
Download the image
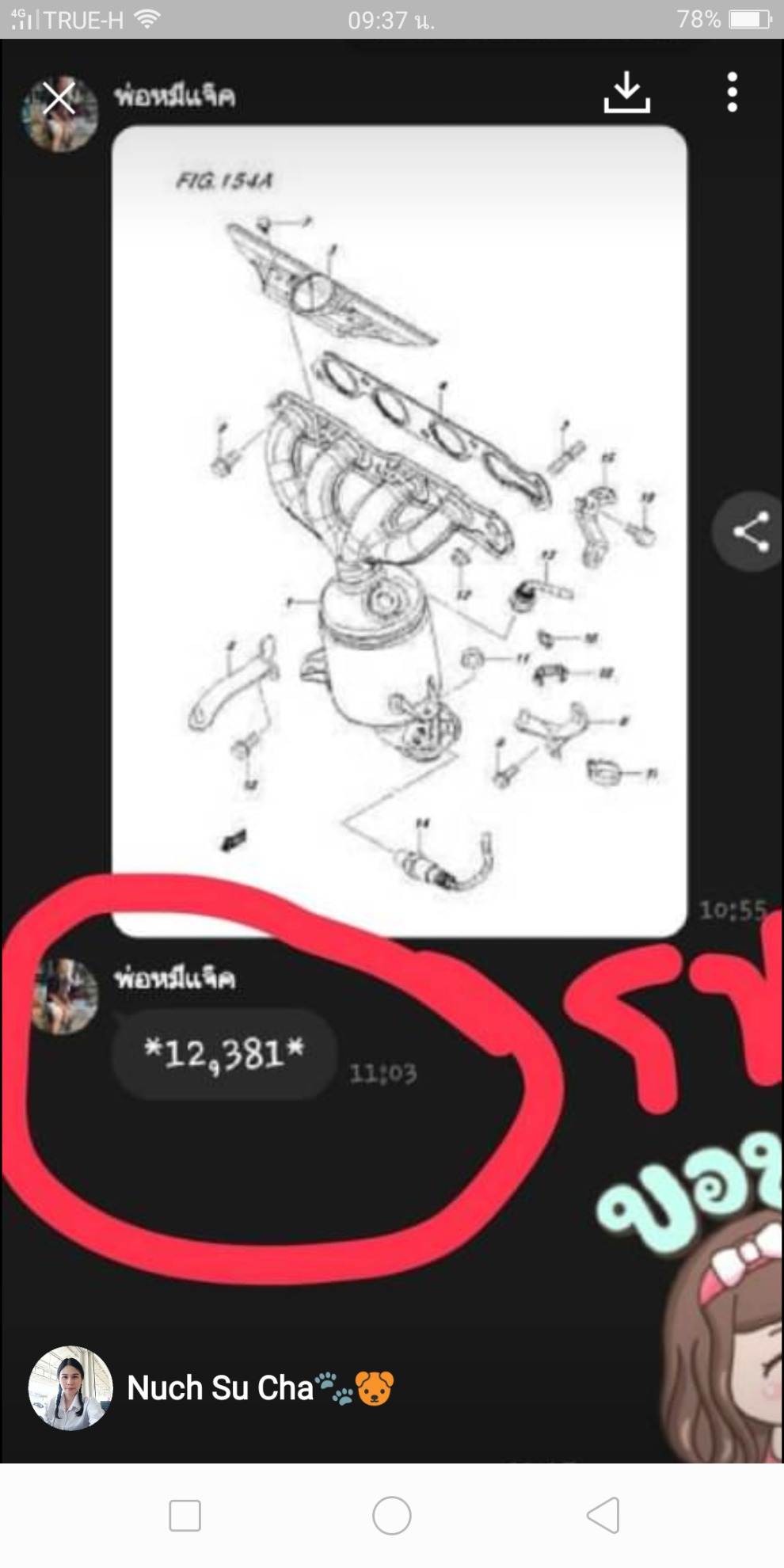click(626, 93)
